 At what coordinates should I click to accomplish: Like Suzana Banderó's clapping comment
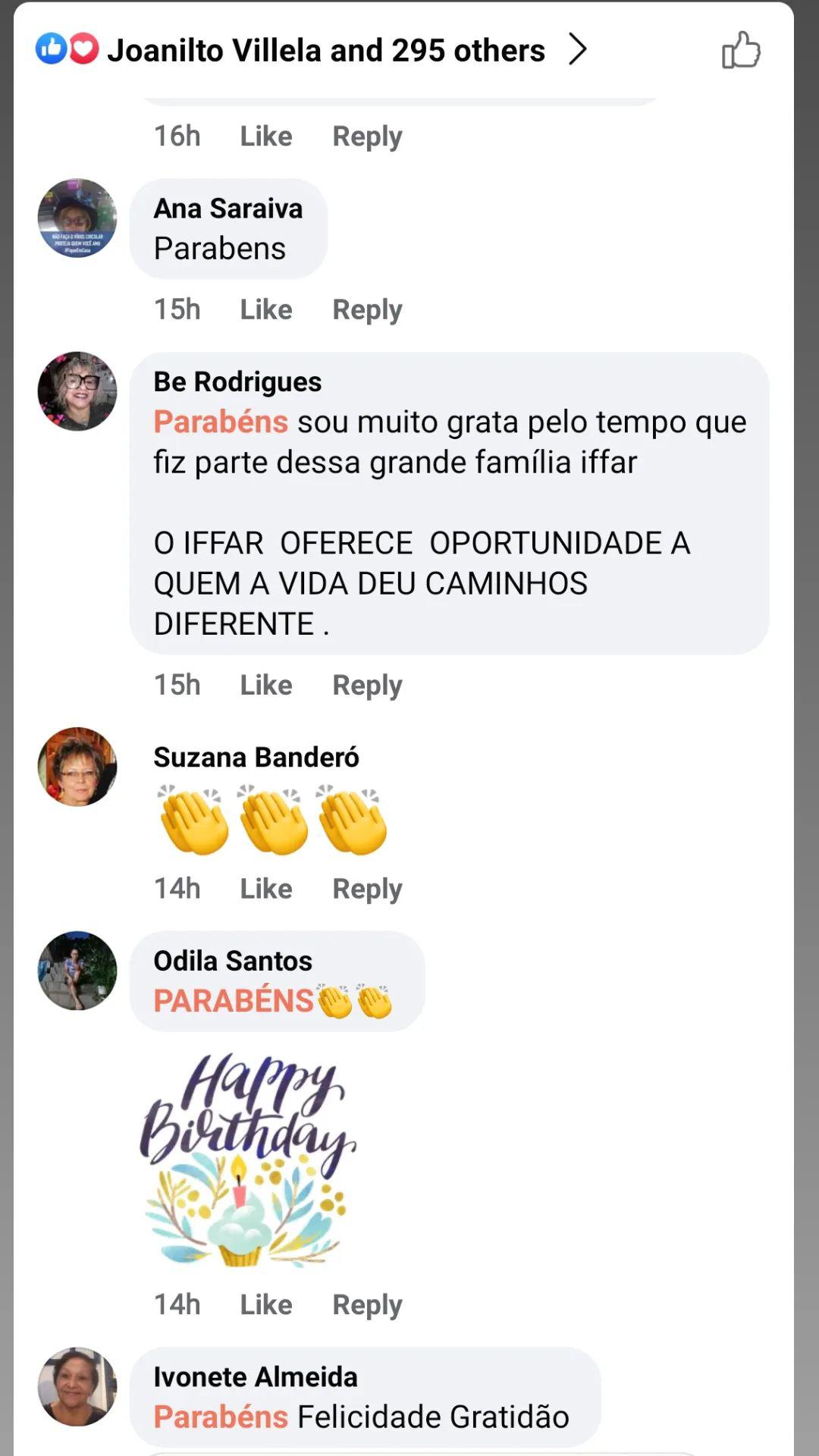(265, 888)
